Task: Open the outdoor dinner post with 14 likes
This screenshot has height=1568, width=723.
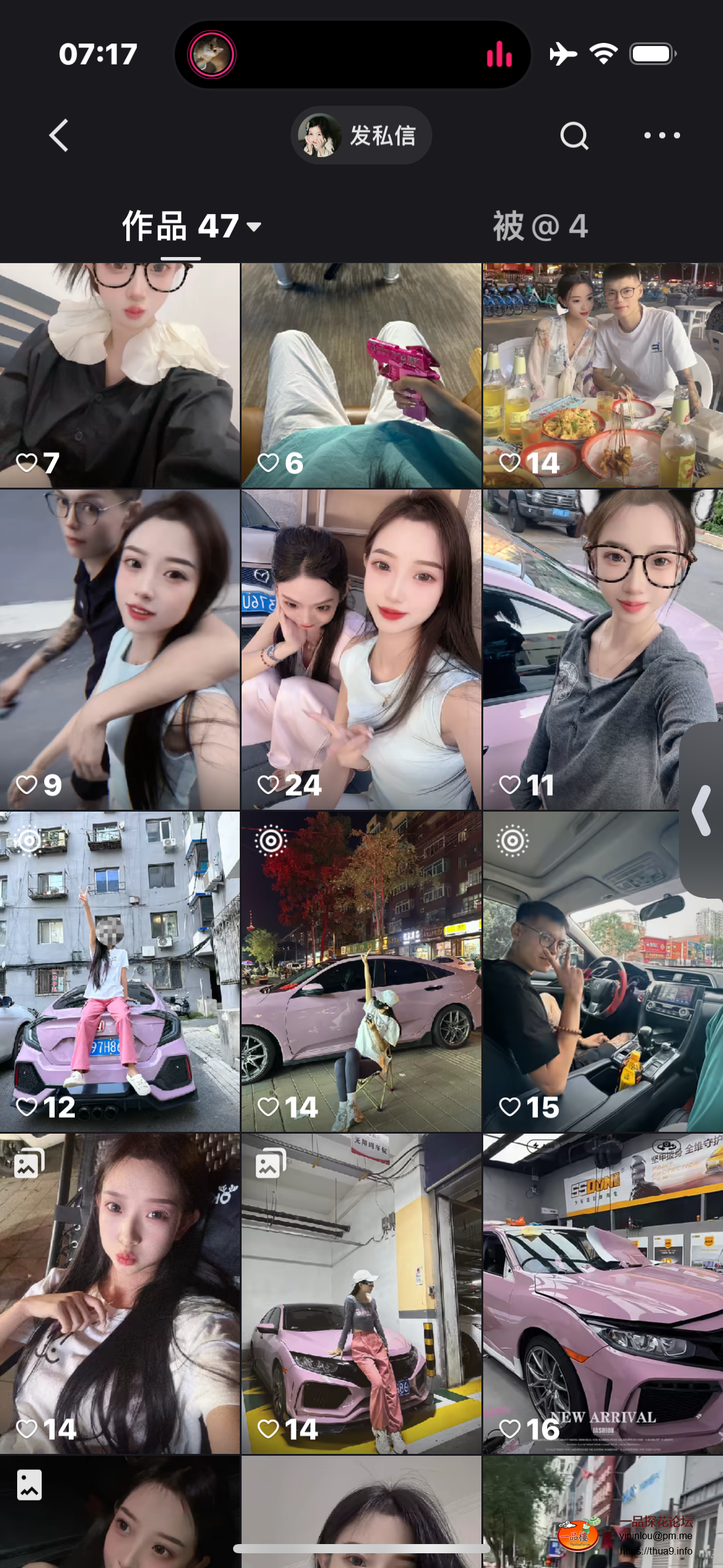Action: point(602,375)
